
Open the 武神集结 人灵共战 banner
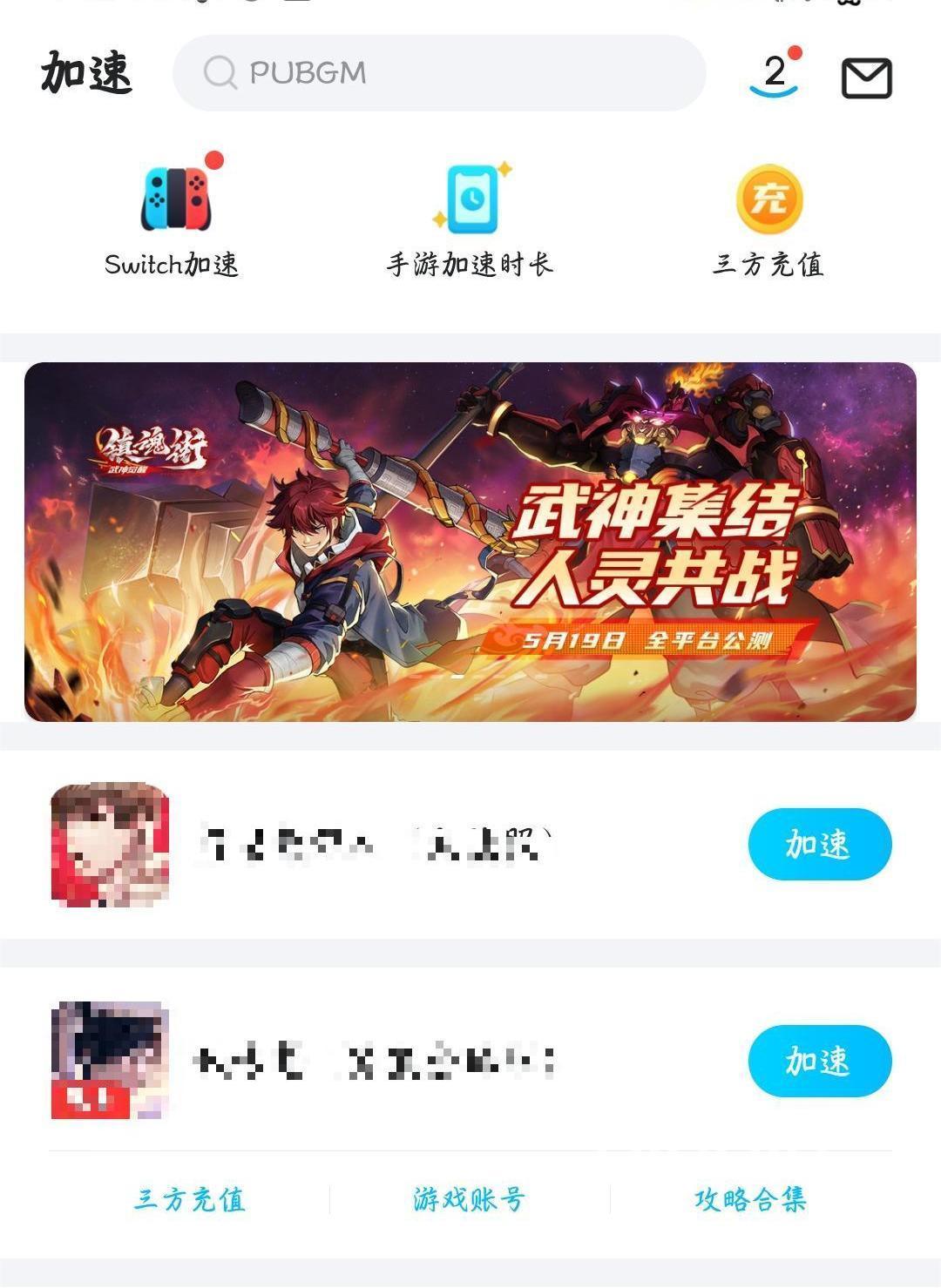pyautogui.click(x=470, y=542)
